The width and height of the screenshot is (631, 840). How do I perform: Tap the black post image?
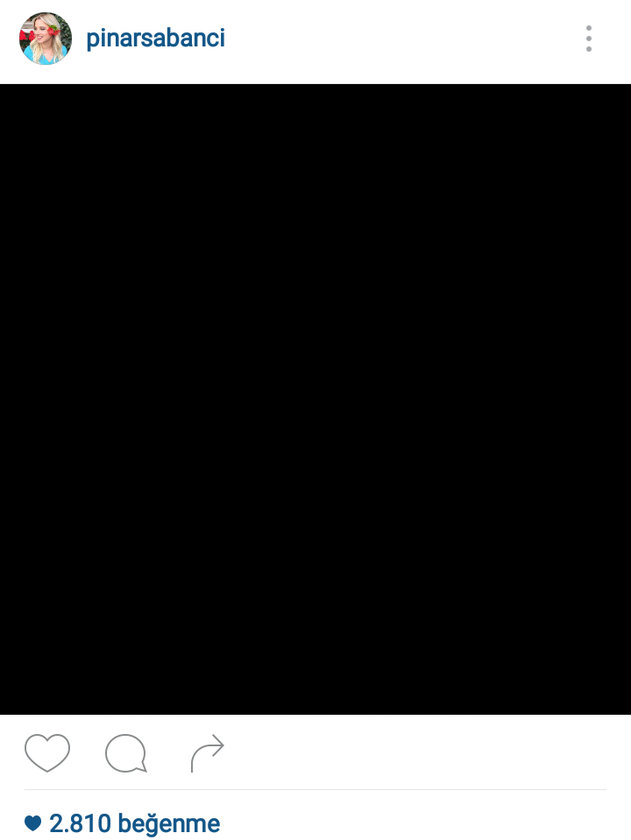tap(315, 399)
